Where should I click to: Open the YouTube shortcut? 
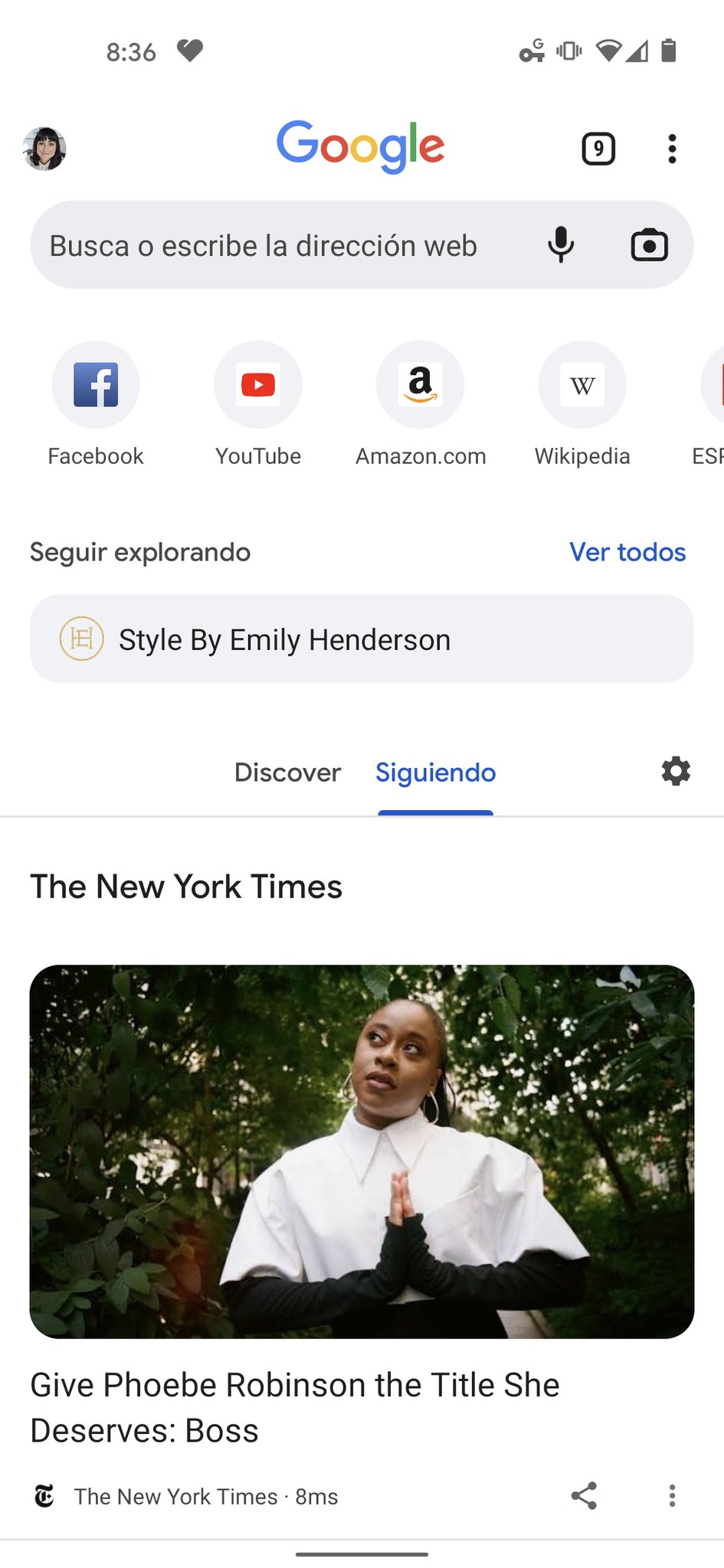(258, 385)
